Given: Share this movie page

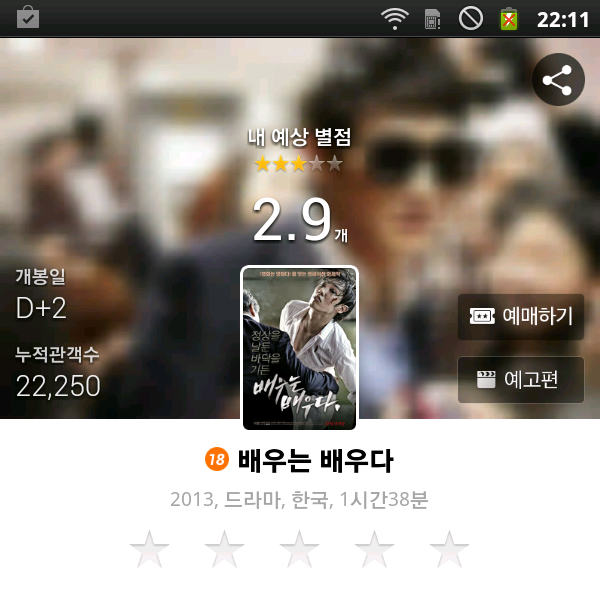Looking at the screenshot, I should (558, 80).
